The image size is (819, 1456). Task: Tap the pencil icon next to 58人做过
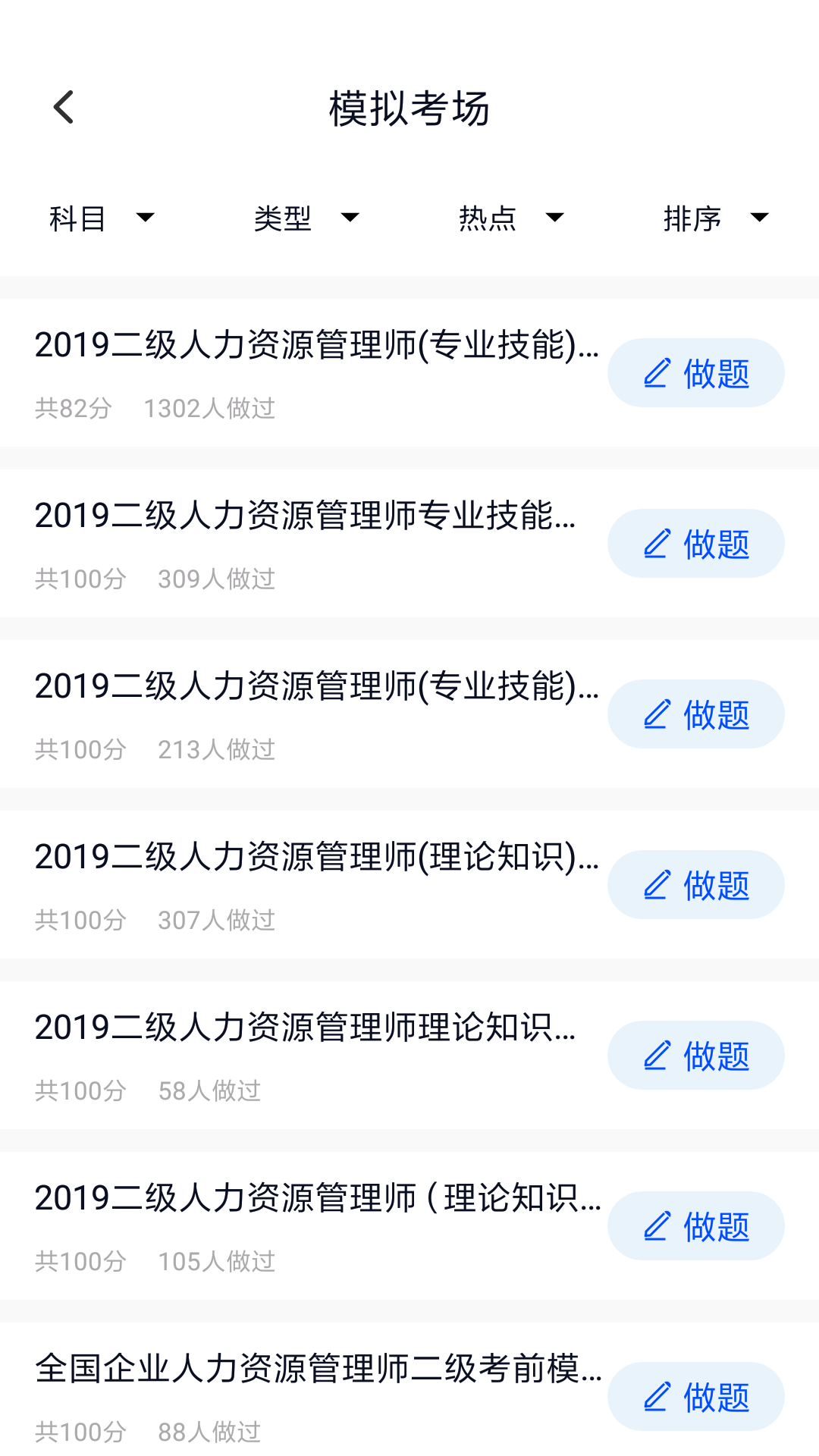coord(657,1056)
